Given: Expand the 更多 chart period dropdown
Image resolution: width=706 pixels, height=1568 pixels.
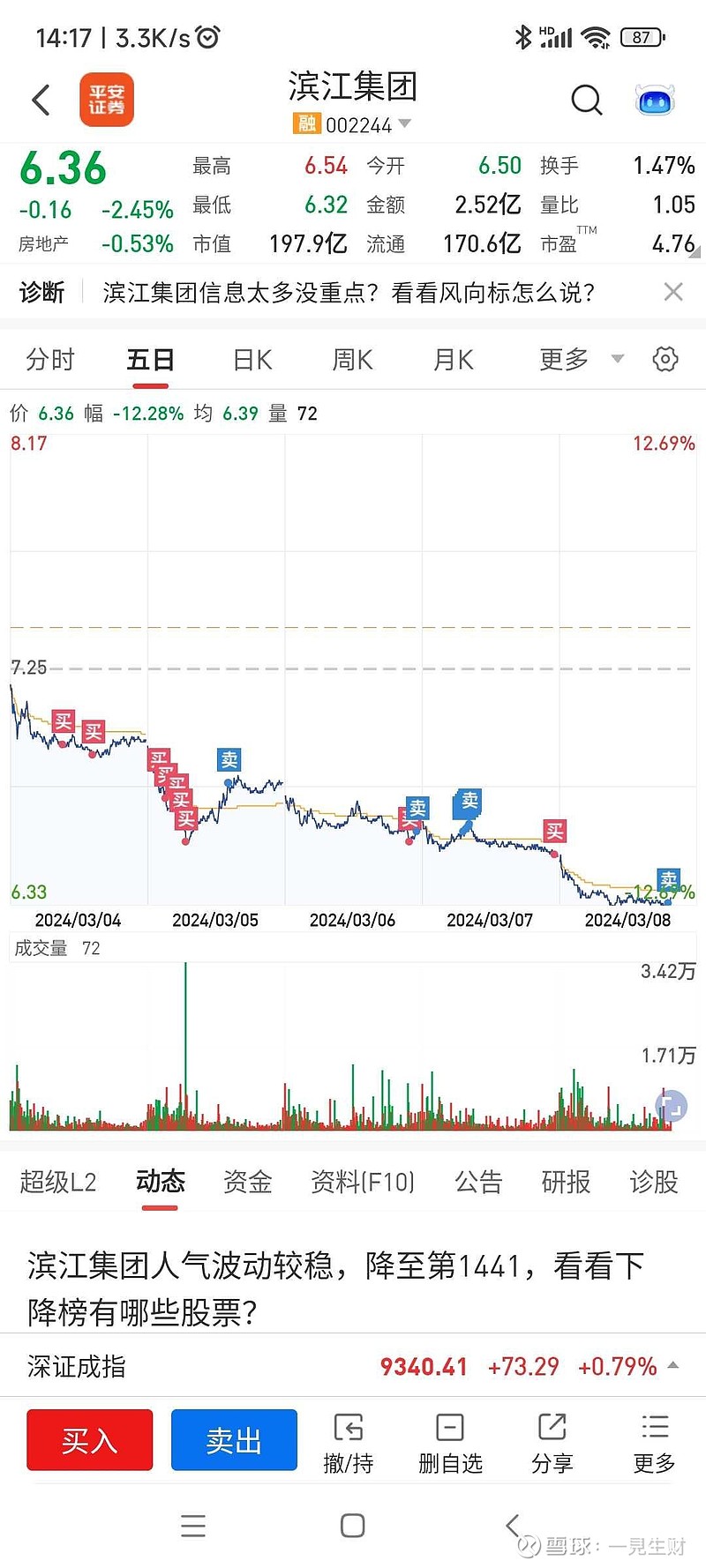Looking at the screenshot, I should click(581, 359).
